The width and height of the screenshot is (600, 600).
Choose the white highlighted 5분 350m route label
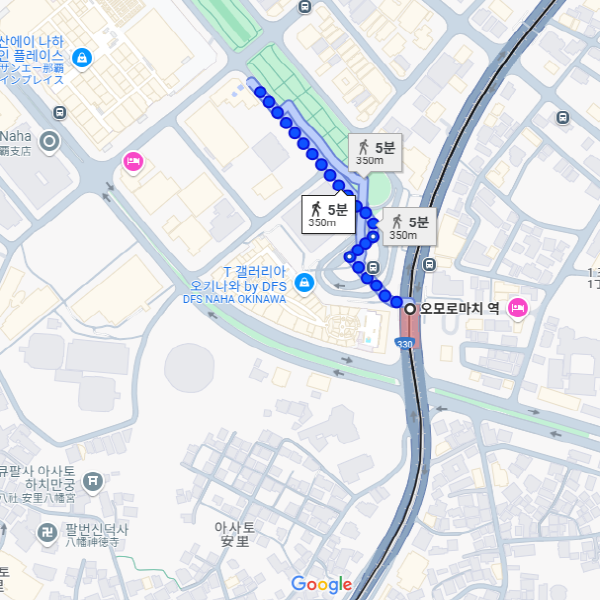point(328,213)
